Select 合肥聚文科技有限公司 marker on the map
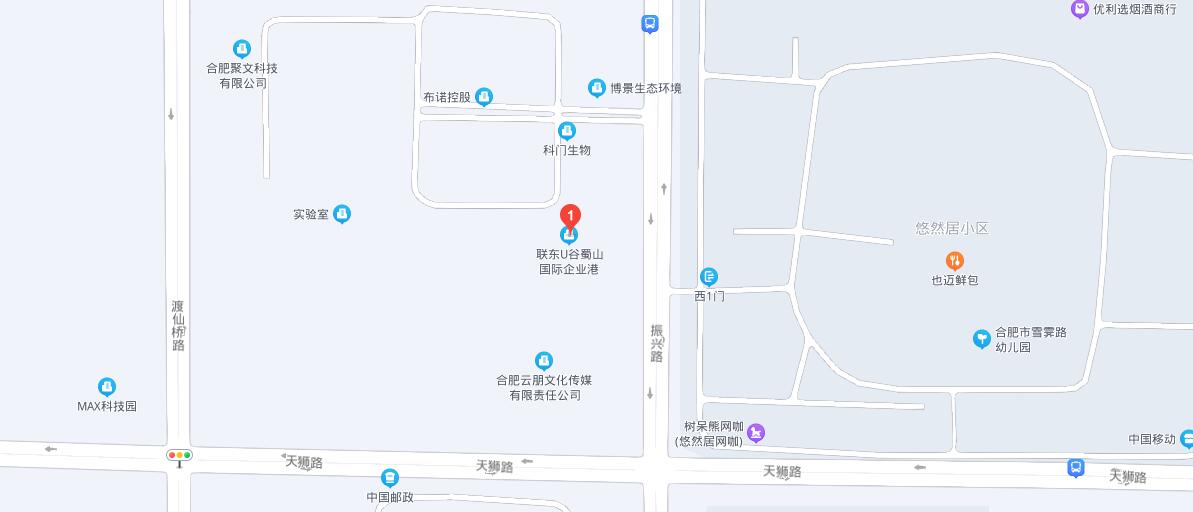1193x512 pixels. (x=241, y=48)
